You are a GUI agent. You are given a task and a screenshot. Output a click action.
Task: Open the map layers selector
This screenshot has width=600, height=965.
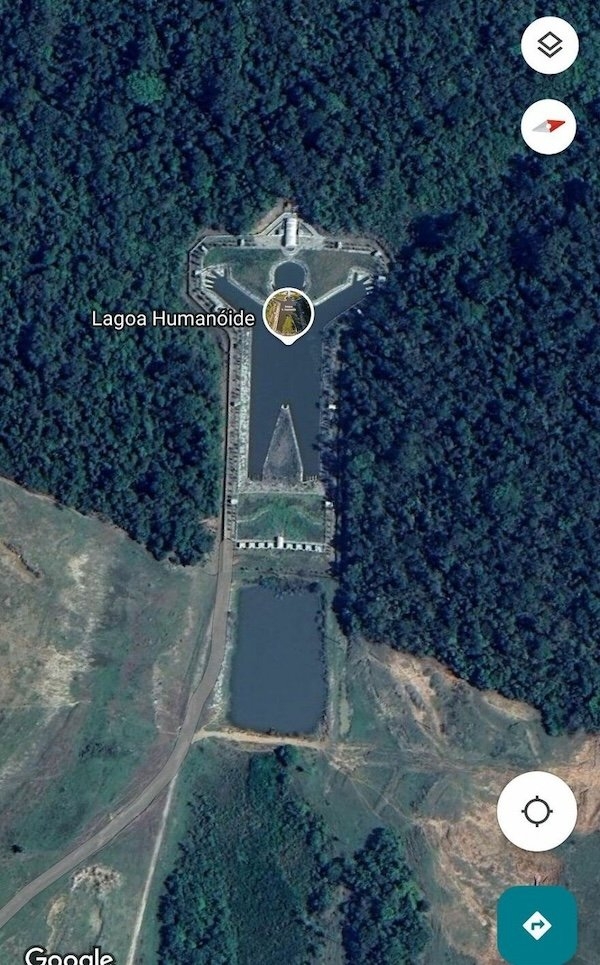click(x=549, y=45)
